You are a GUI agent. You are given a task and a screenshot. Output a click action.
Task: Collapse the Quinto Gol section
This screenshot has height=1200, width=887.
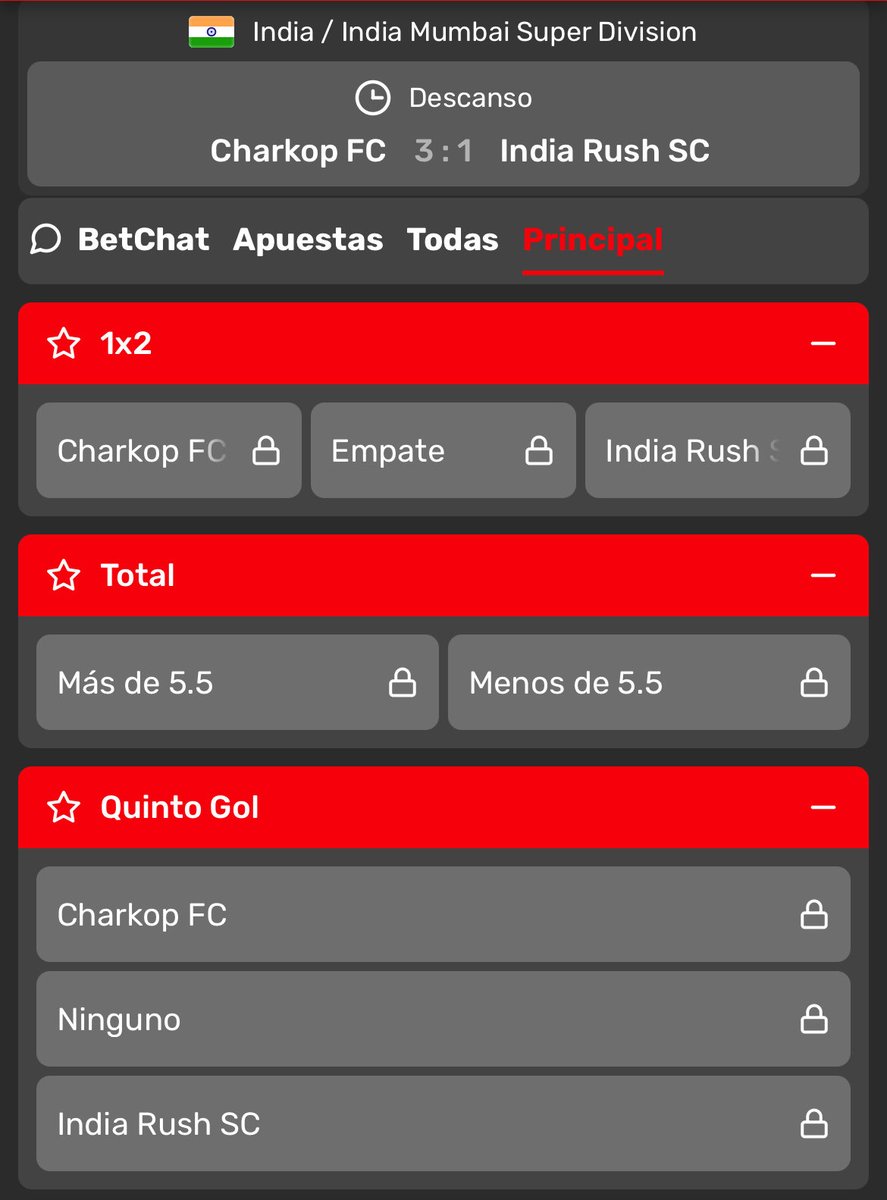[x=822, y=808]
